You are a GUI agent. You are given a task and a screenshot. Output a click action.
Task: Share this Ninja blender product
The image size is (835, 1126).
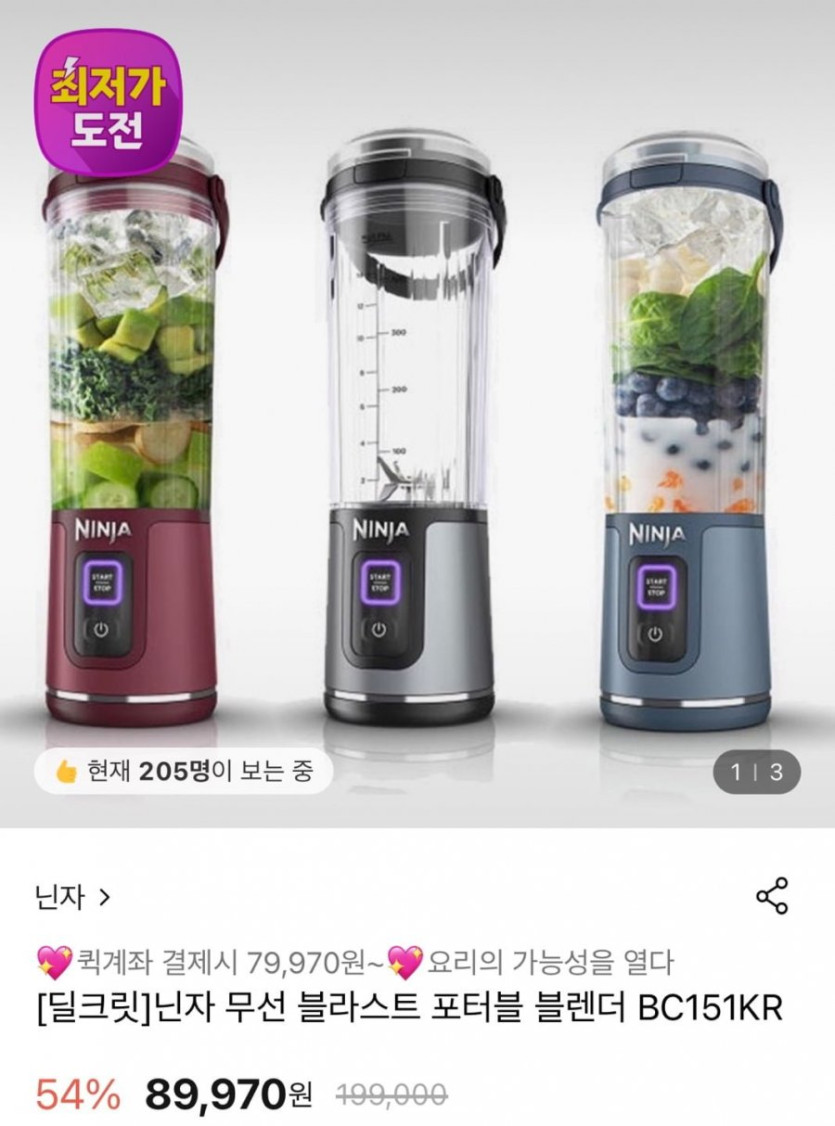pos(772,896)
